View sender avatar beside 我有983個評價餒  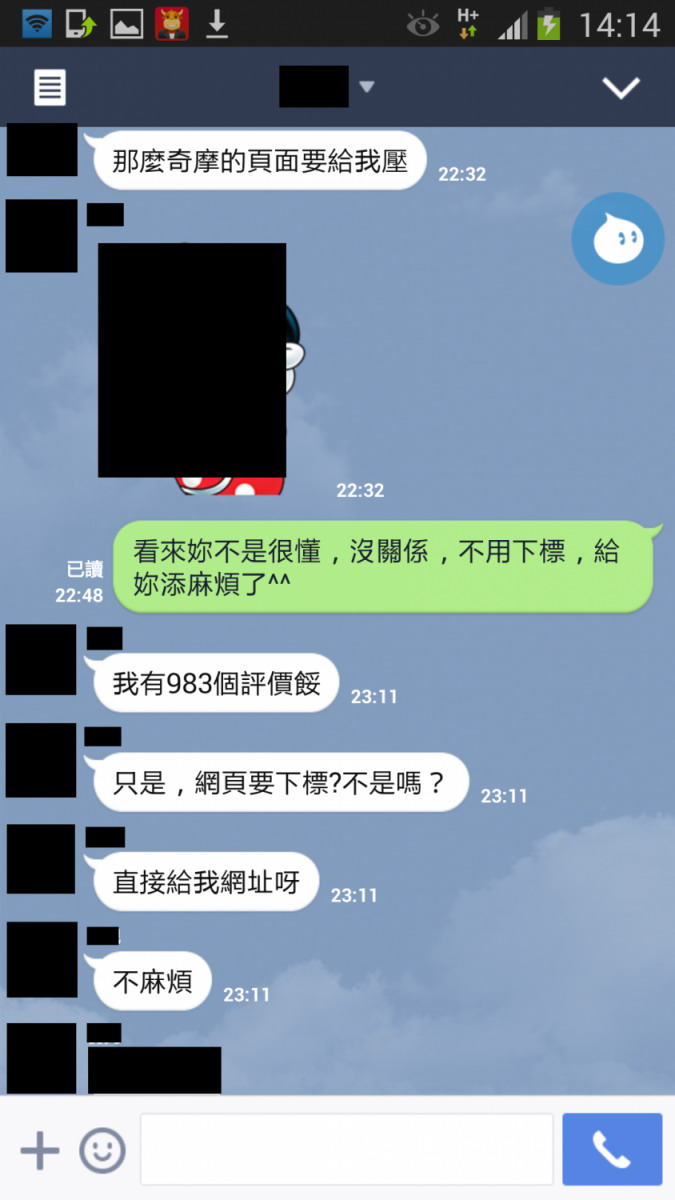click(41, 660)
